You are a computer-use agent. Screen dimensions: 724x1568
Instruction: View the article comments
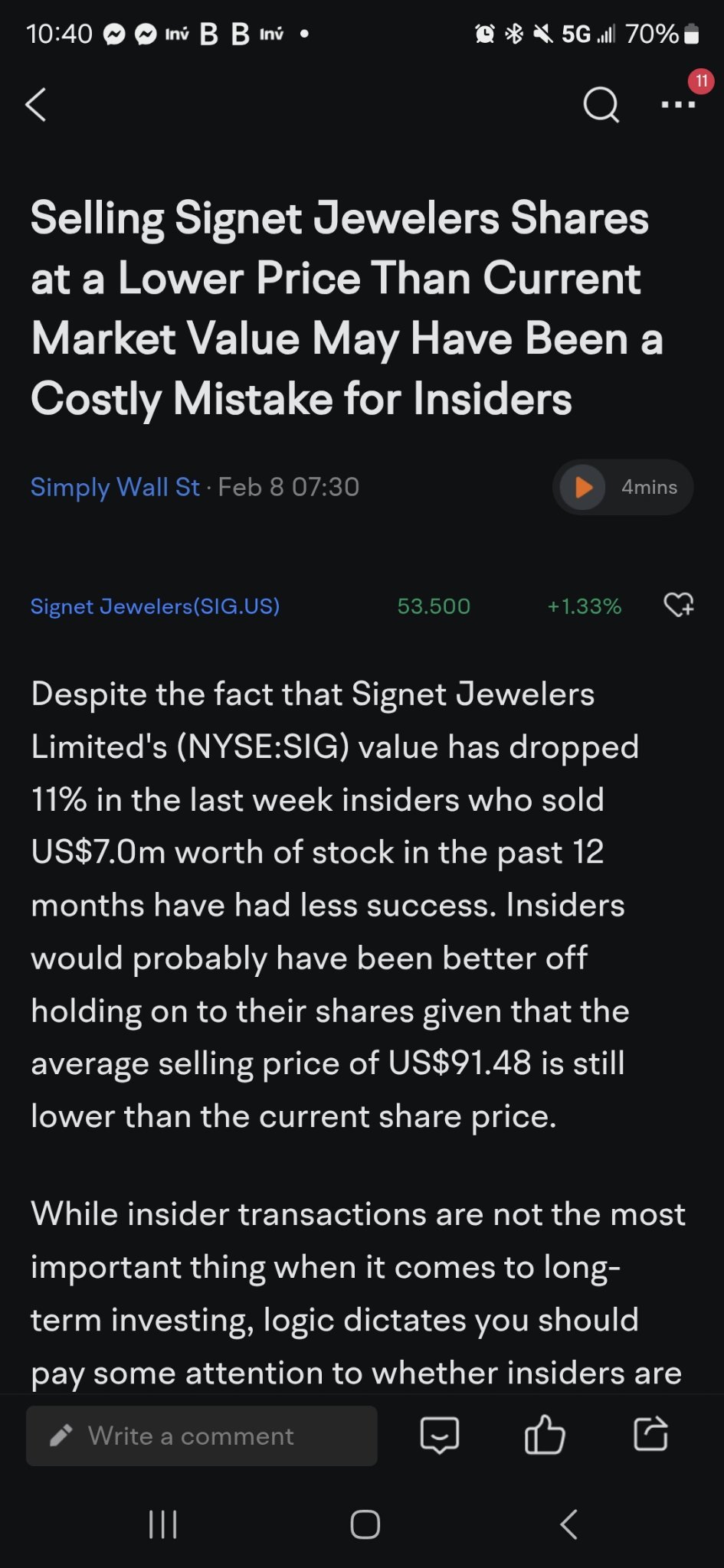point(440,1435)
